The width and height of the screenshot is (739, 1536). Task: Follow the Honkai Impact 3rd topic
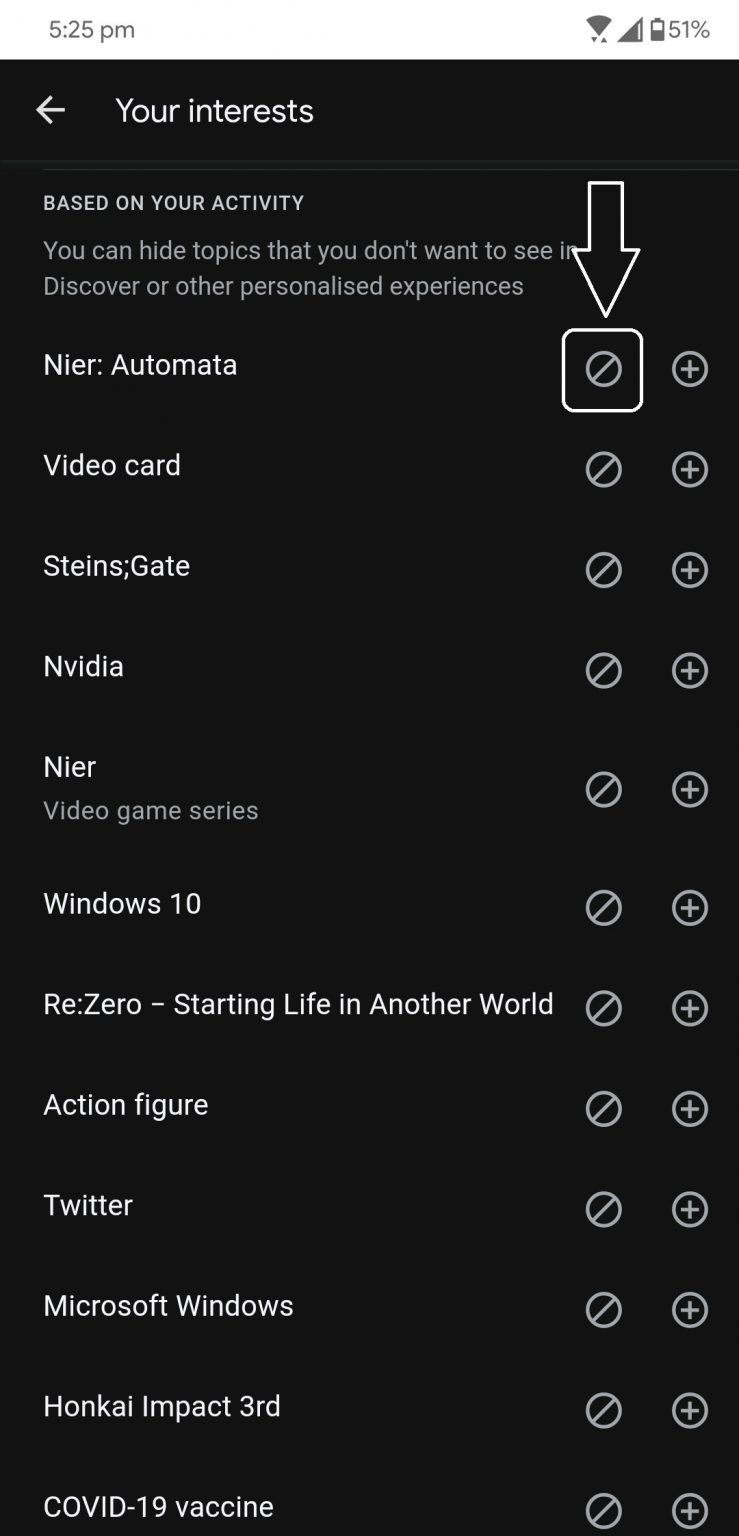point(689,1410)
